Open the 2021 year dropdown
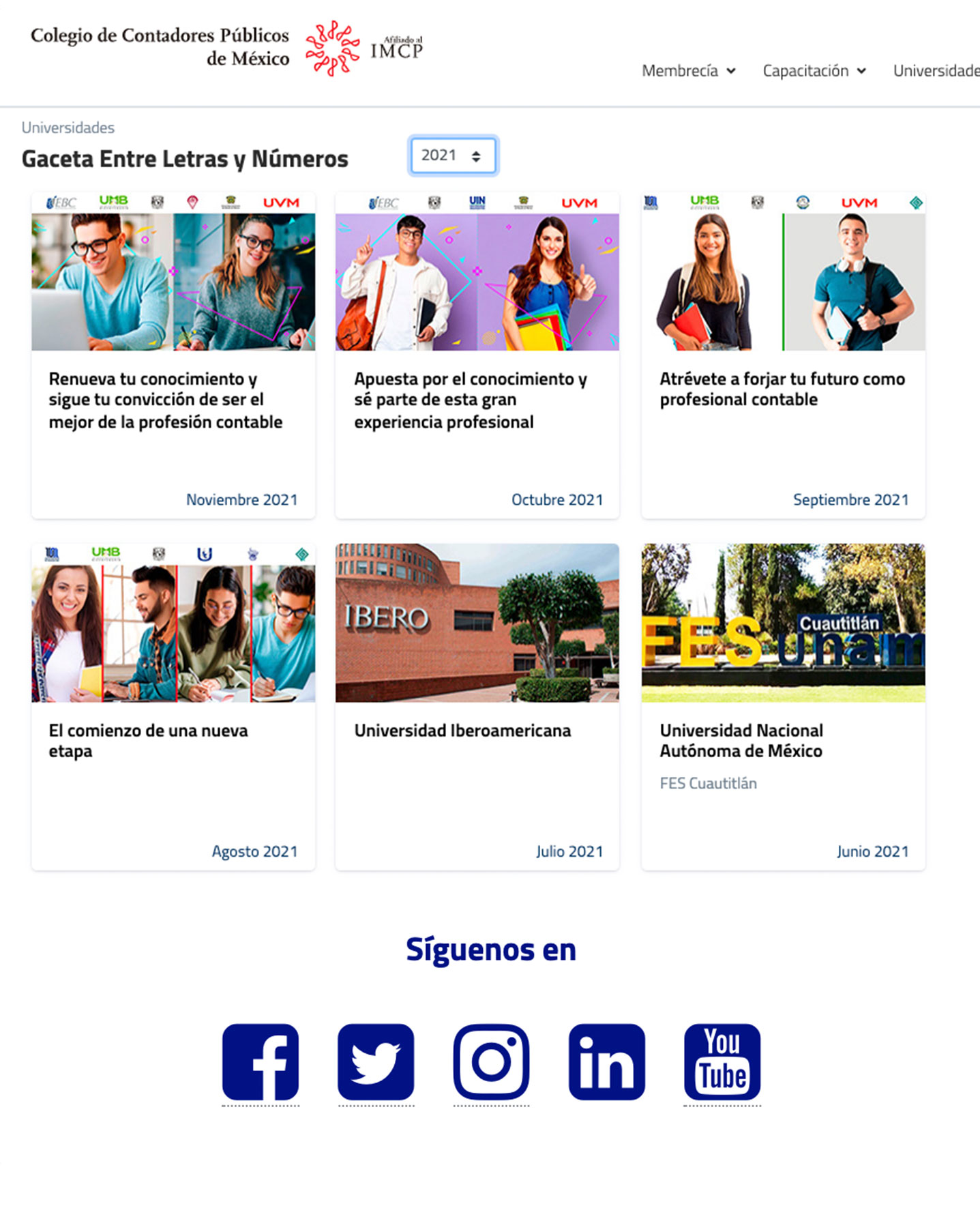Image resolution: width=980 pixels, height=1206 pixels. tap(453, 156)
